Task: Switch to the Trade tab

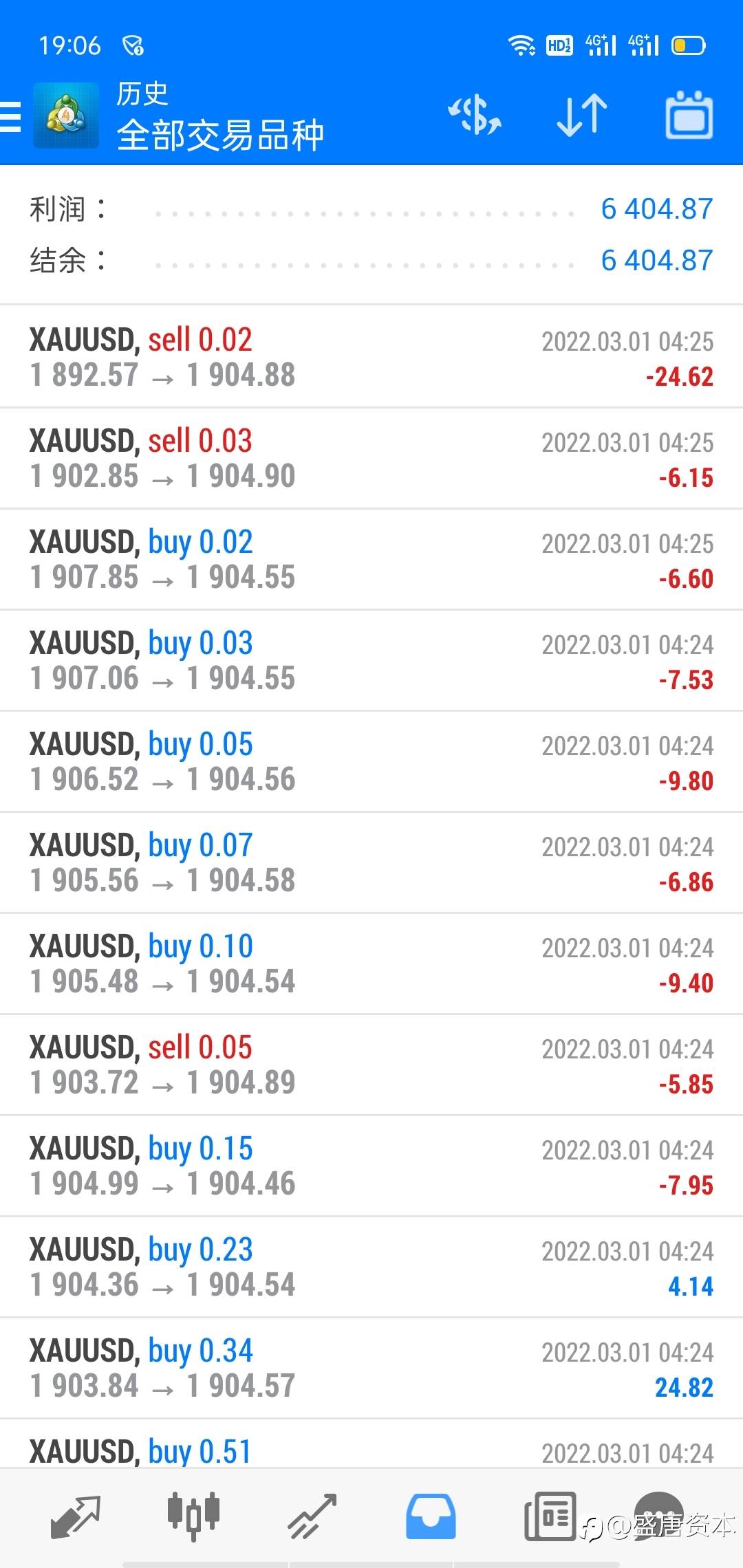Action: [312, 1516]
